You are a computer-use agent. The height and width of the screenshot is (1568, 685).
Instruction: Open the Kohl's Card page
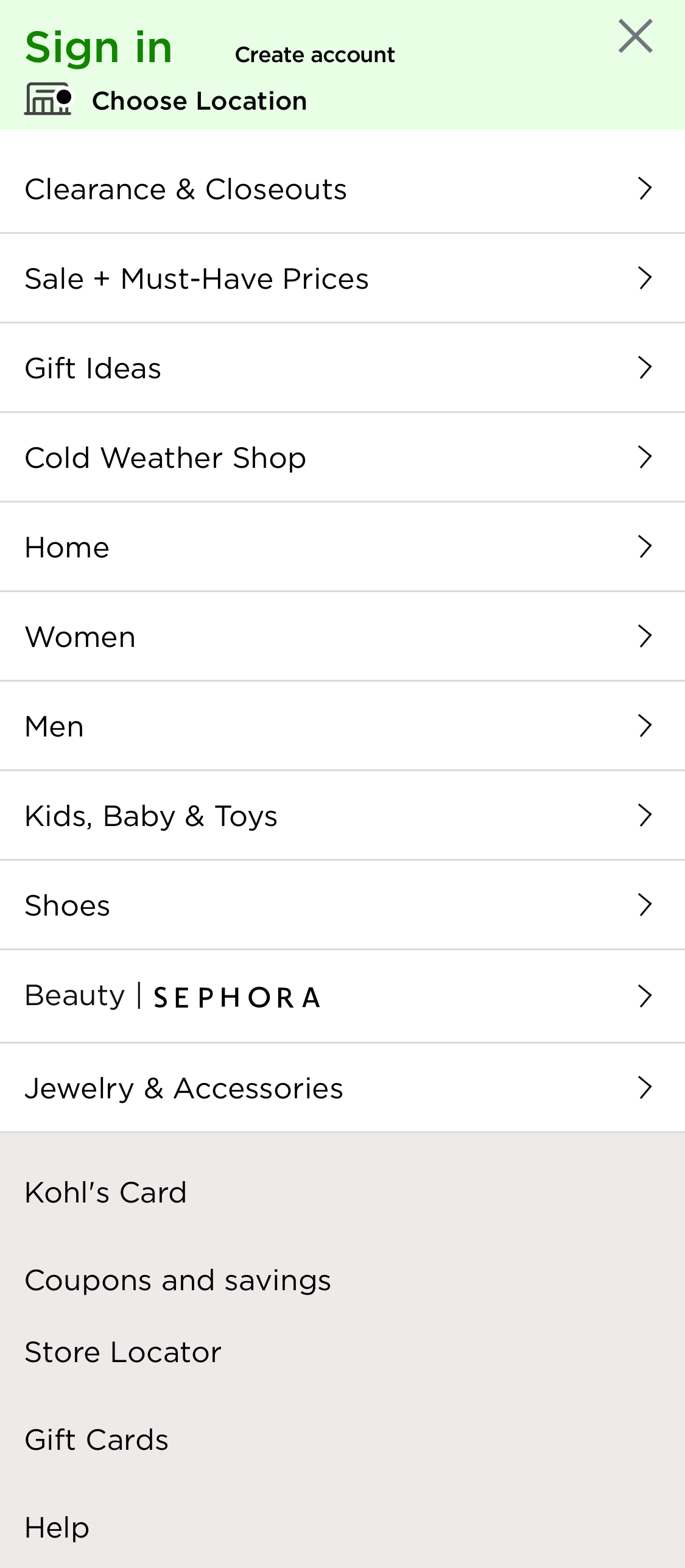pyautogui.click(x=105, y=1192)
